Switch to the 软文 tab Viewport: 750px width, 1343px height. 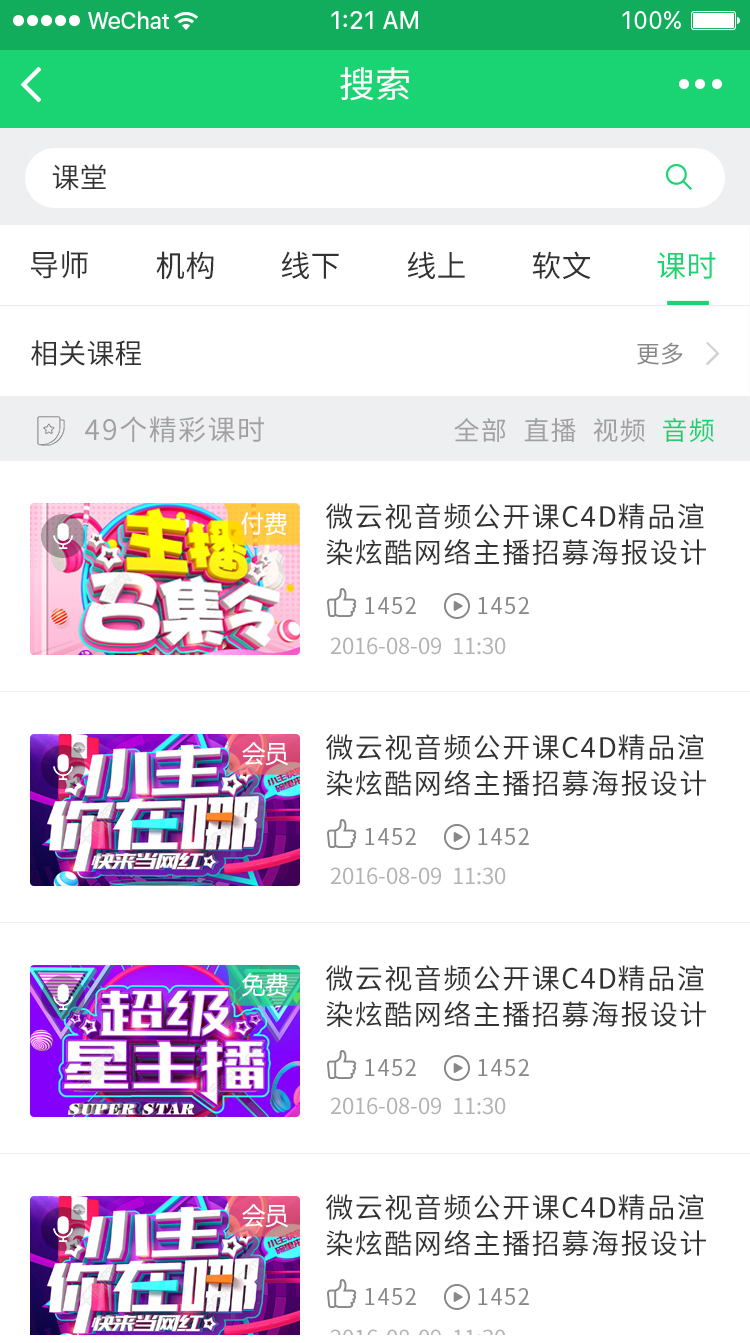pos(561,266)
